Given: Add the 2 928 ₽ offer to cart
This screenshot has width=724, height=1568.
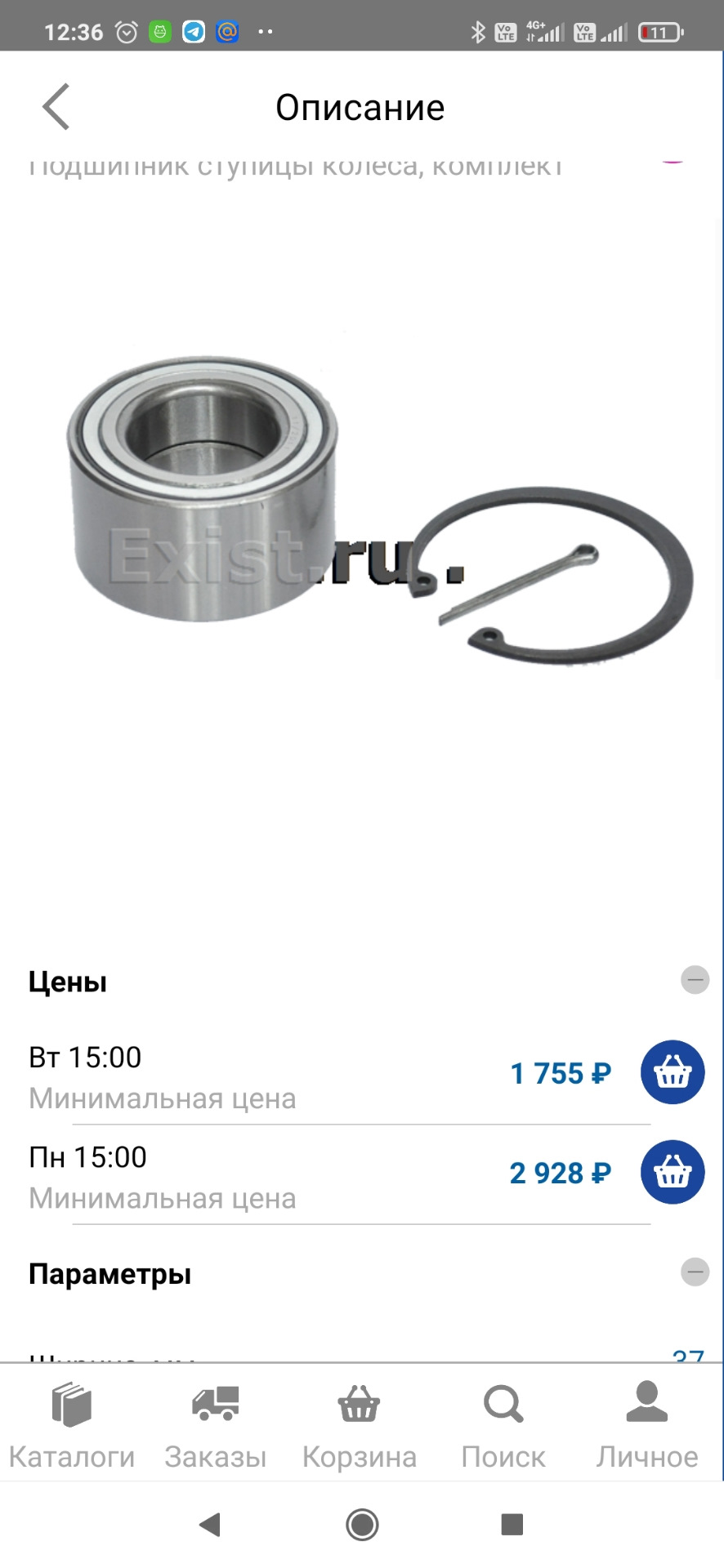Looking at the screenshot, I should click(672, 1172).
